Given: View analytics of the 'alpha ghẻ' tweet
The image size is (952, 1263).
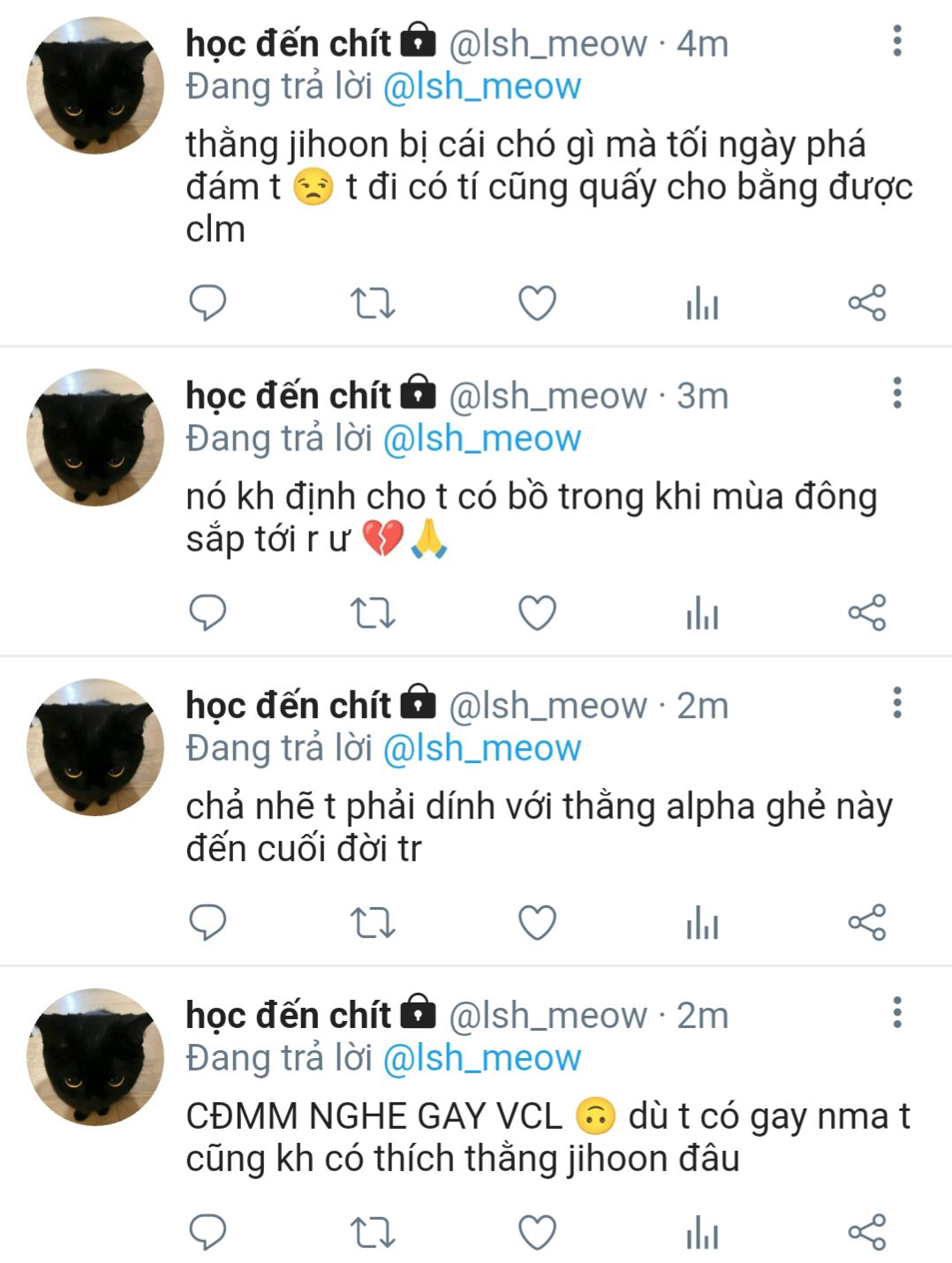Looking at the screenshot, I should coord(702,923).
